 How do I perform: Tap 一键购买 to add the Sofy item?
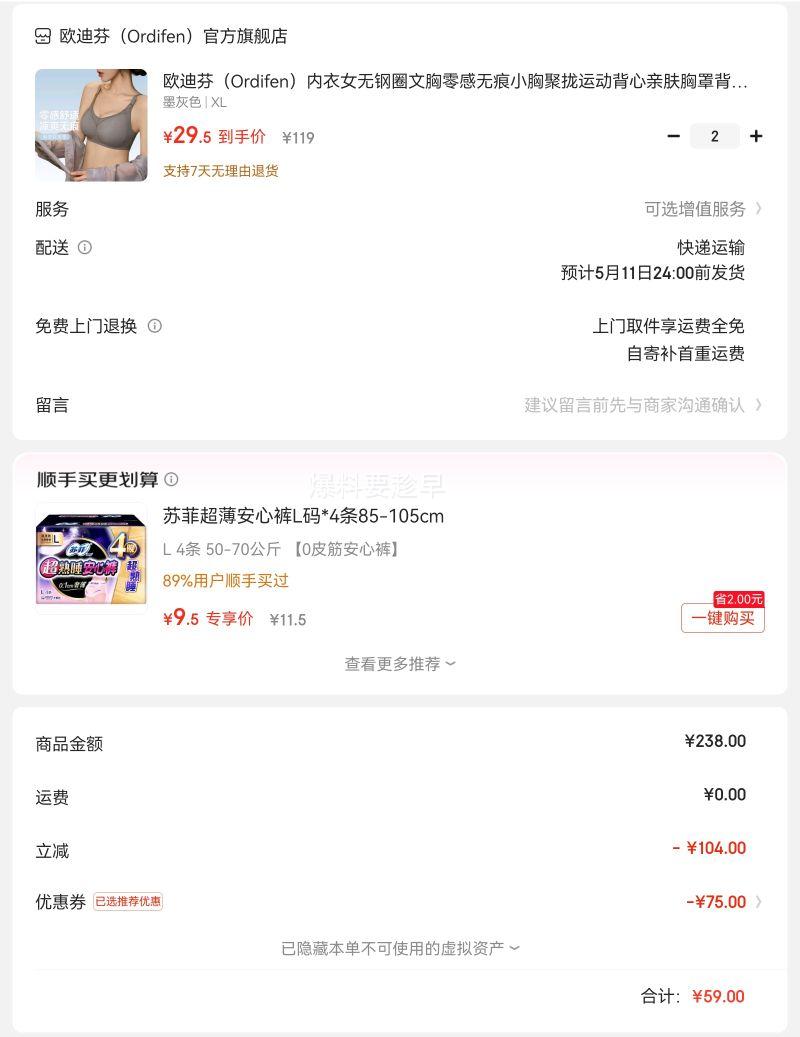click(x=722, y=618)
